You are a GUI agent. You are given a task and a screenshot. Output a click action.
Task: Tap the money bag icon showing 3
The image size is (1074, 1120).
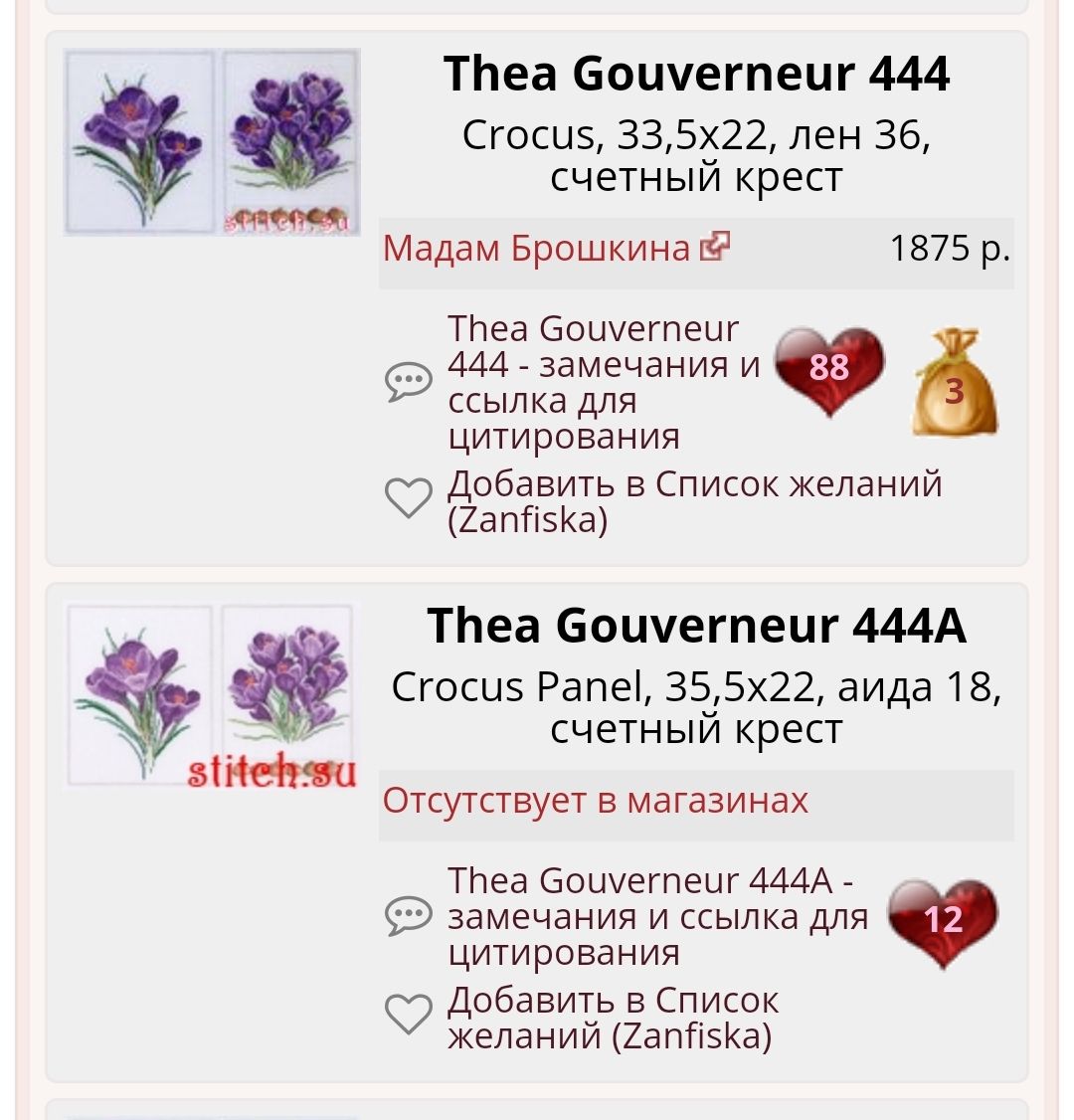tap(954, 384)
